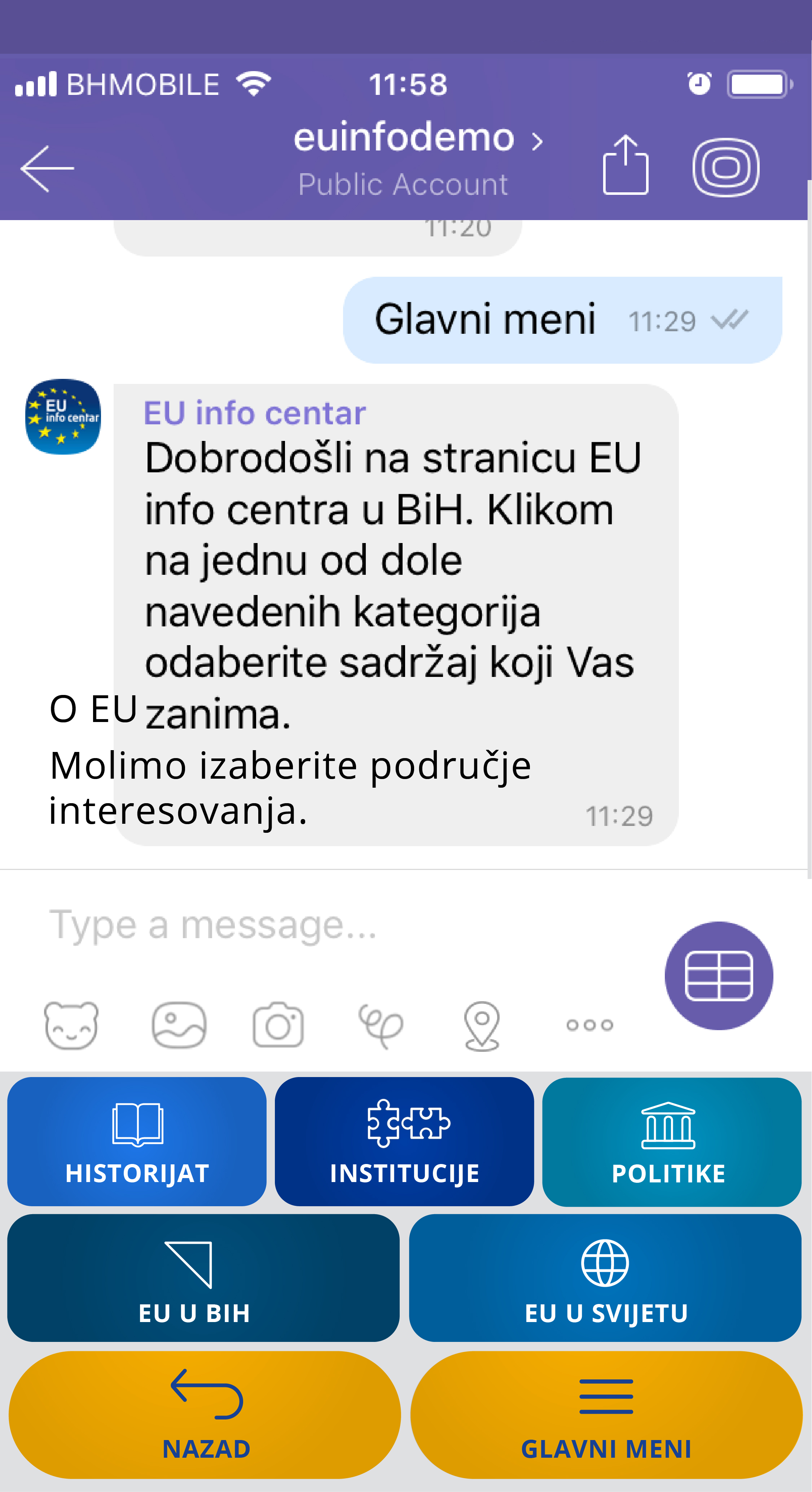The width and height of the screenshot is (812, 1492).
Task: Select the HISTORIJAT category
Action: 137,1141
